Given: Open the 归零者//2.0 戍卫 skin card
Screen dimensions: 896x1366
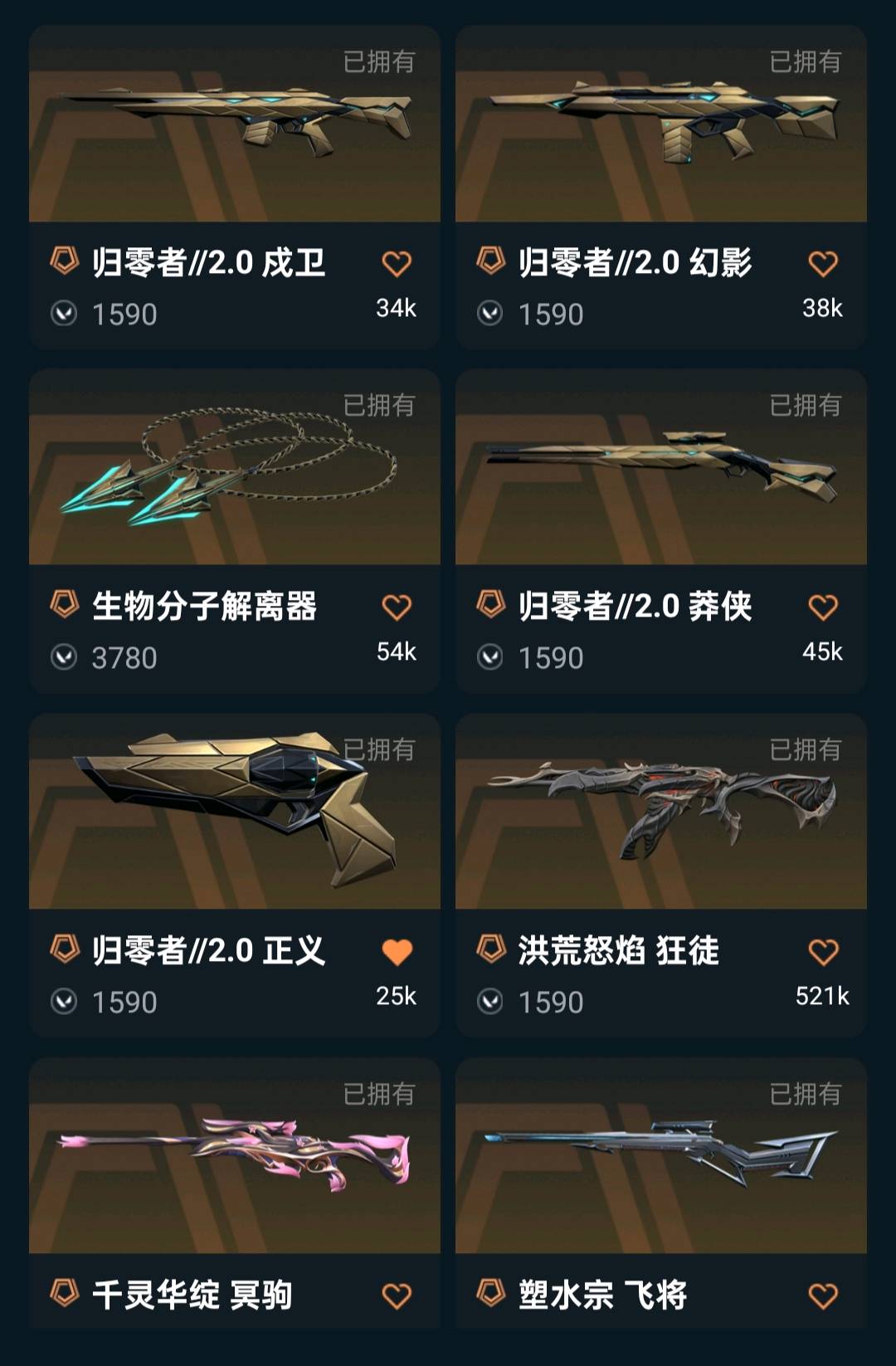Looking at the screenshot, I should (x=234, y=124).
